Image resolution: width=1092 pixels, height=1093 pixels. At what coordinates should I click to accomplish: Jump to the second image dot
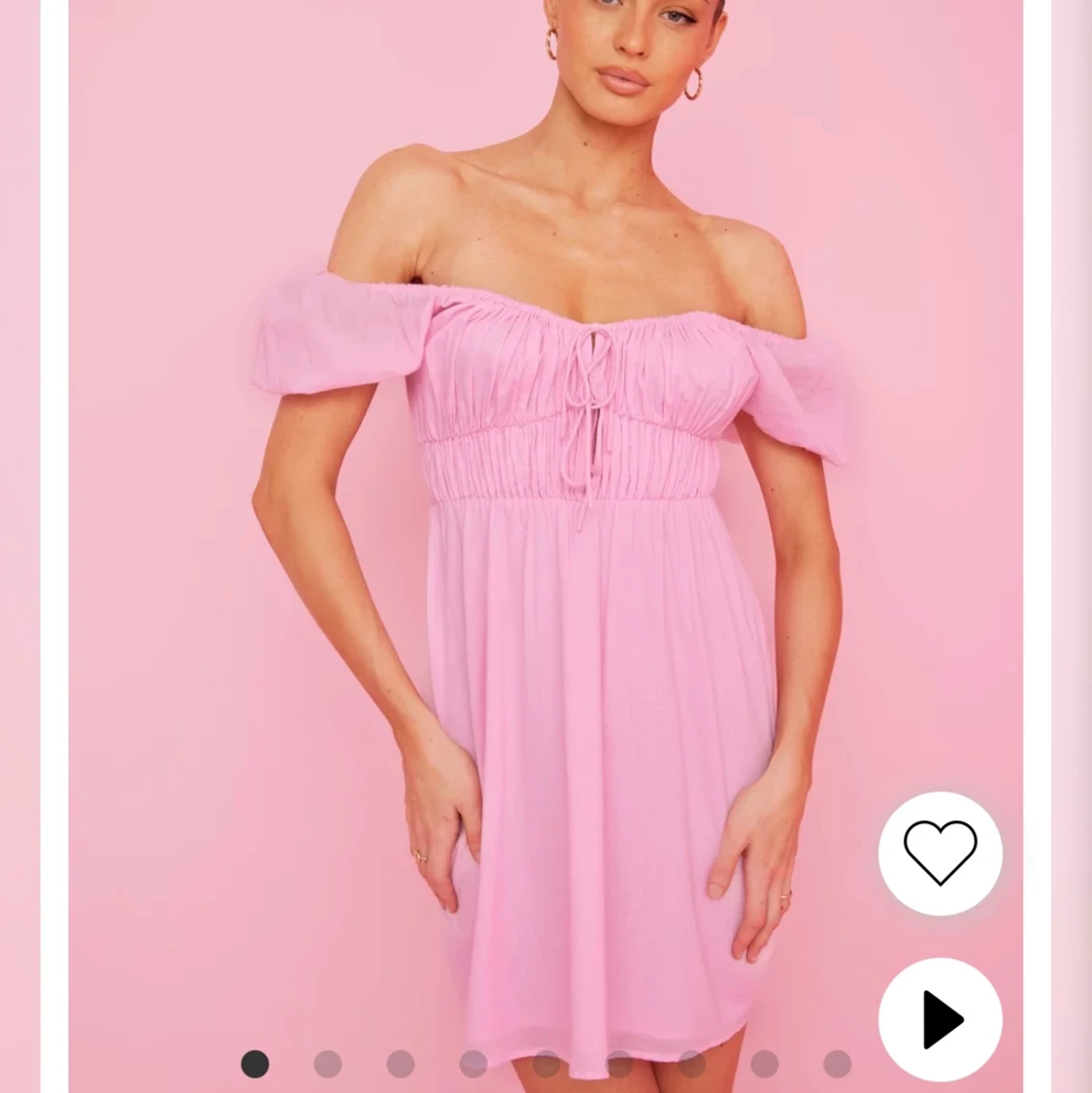(x=328, y=1064)
